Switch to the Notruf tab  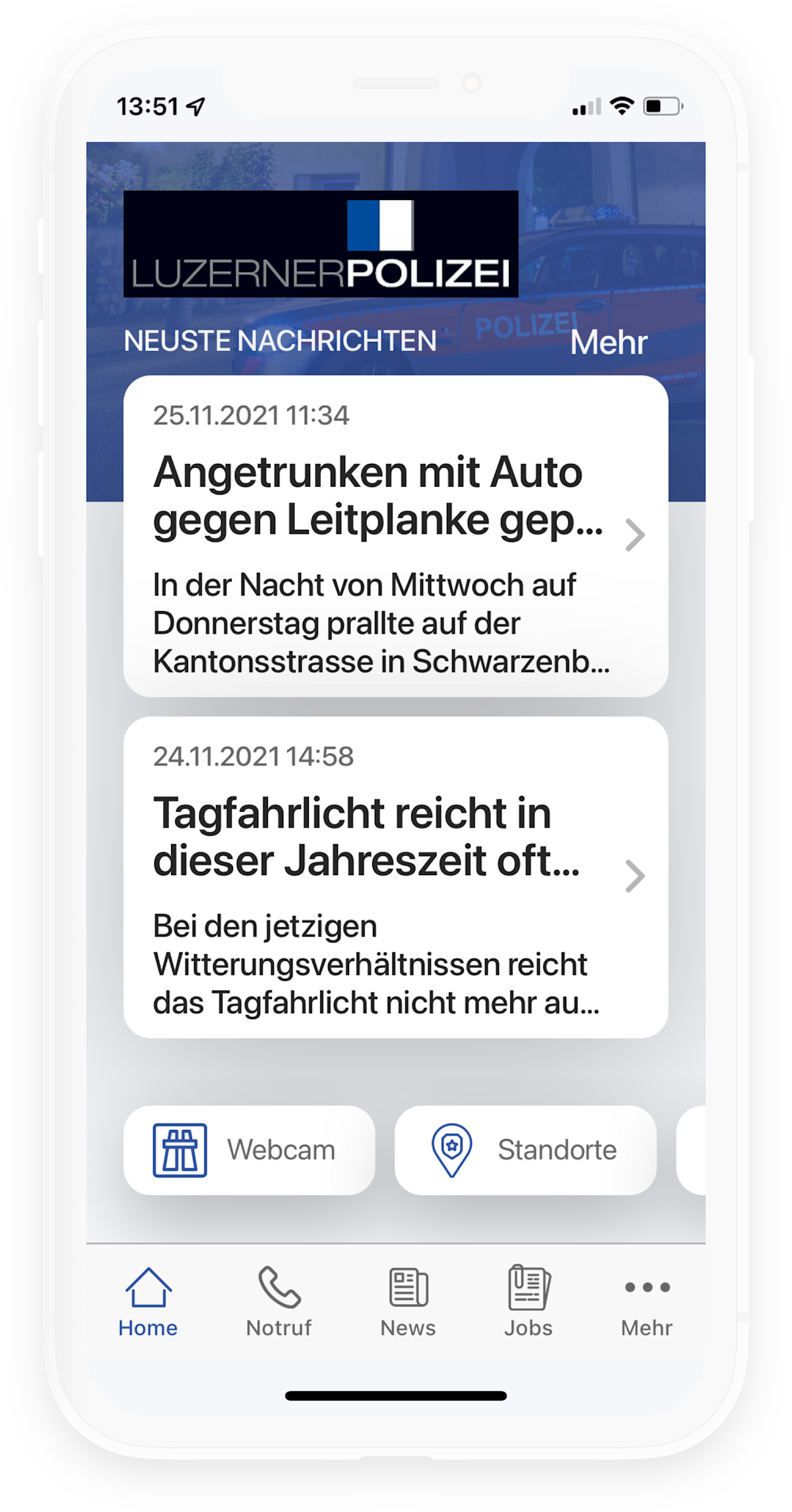279,1303
